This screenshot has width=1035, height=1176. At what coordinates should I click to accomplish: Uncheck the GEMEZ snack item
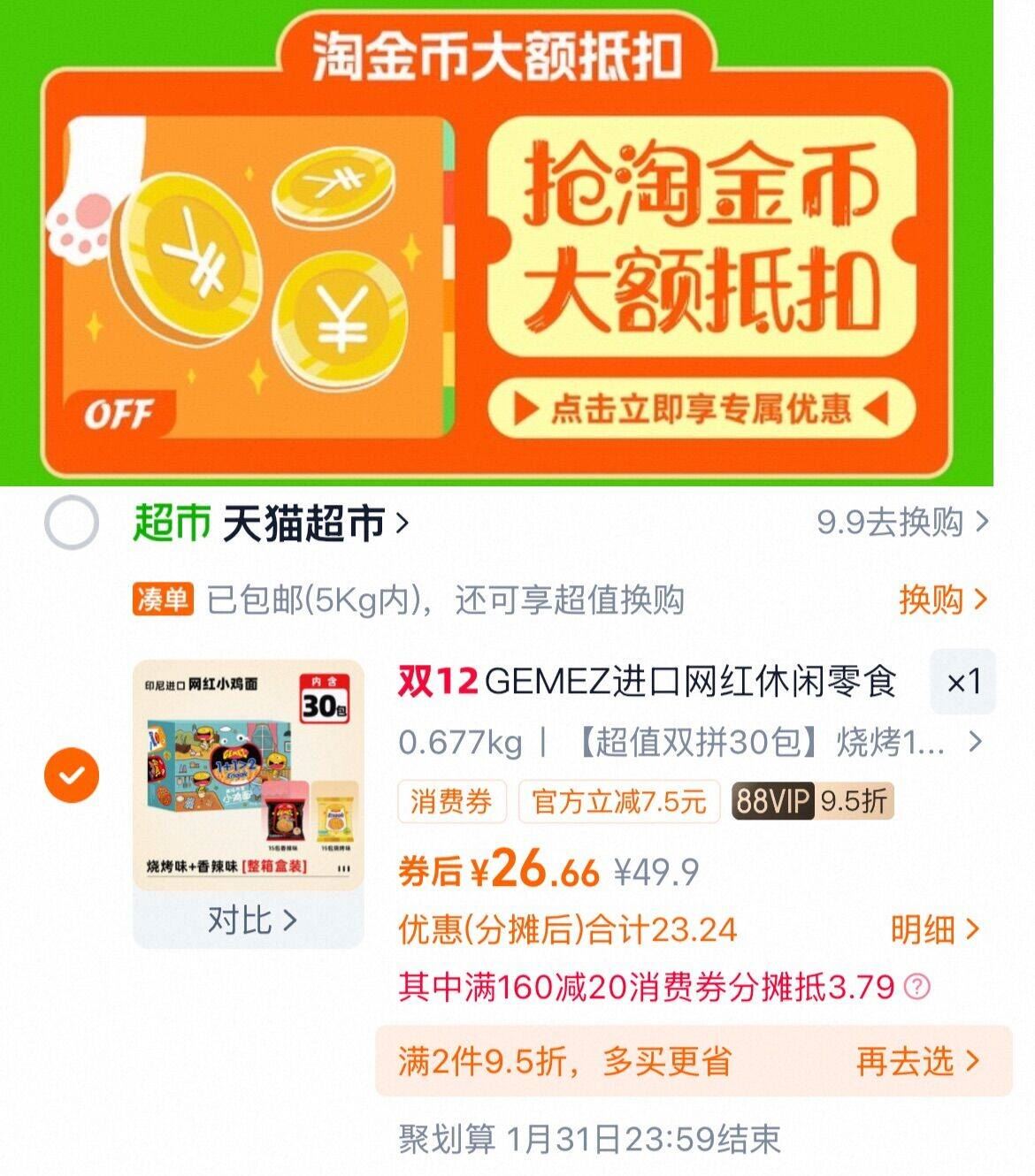point(71,775)
